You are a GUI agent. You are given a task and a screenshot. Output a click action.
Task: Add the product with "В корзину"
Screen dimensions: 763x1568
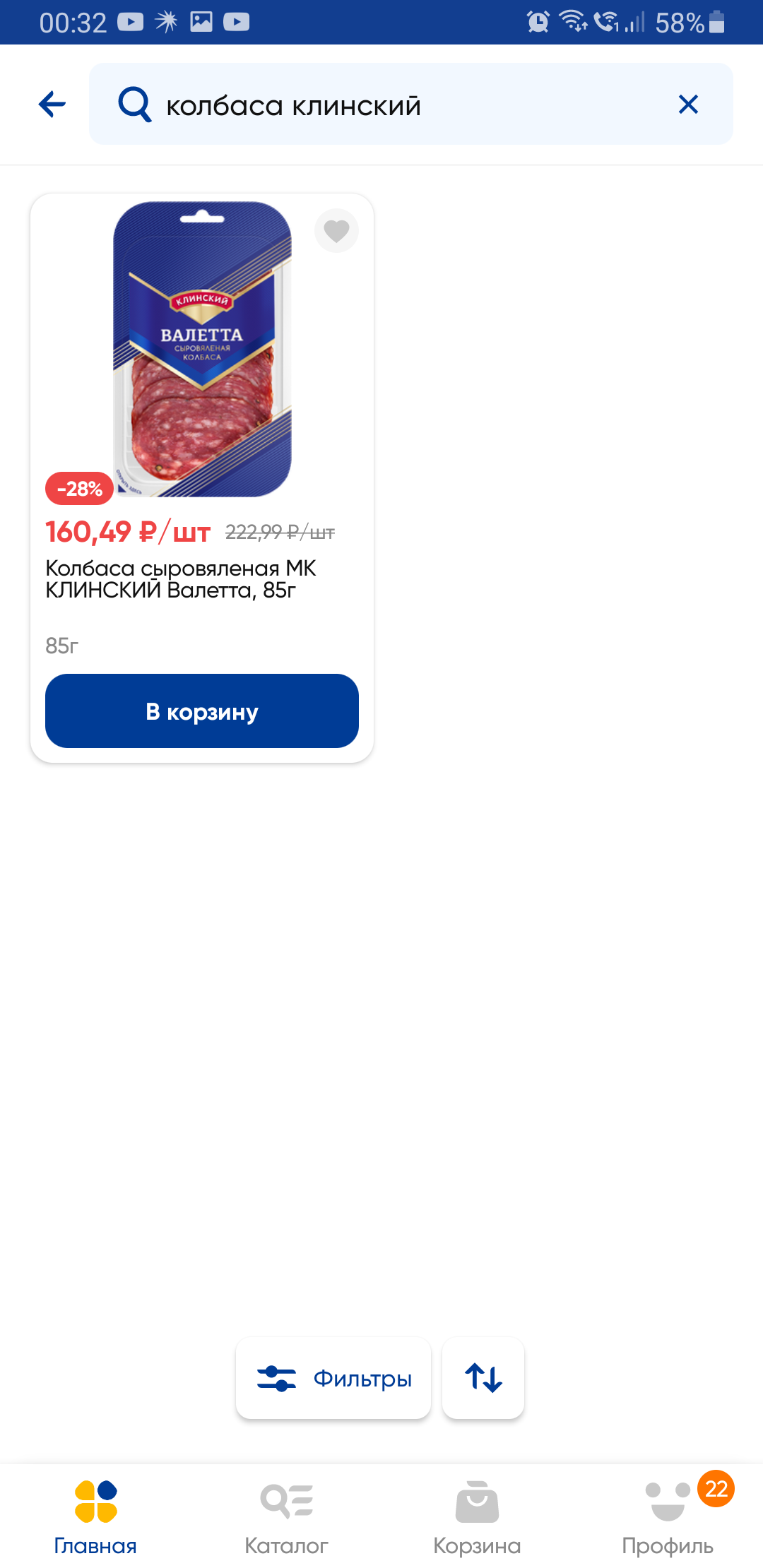point(202,711)
